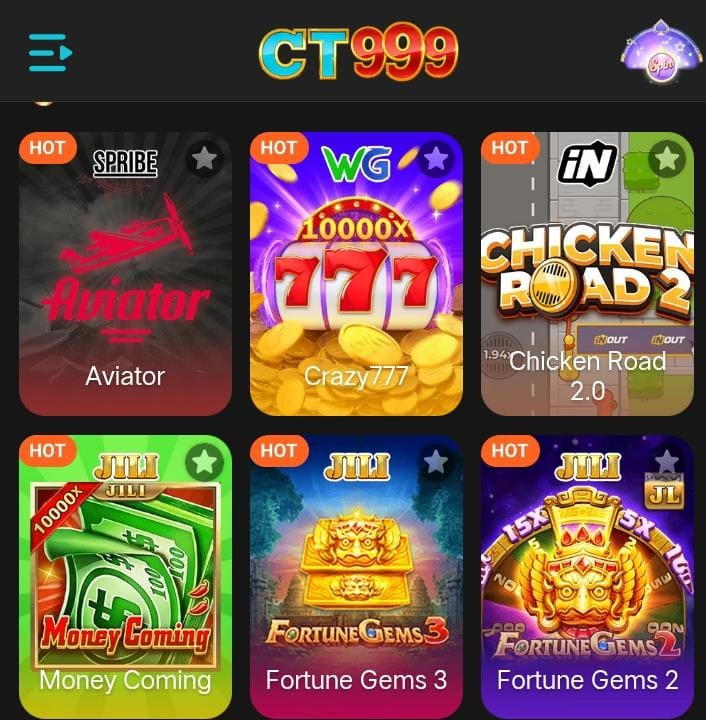
Task: Open the side menu drawer
Action: click(50, 52)
